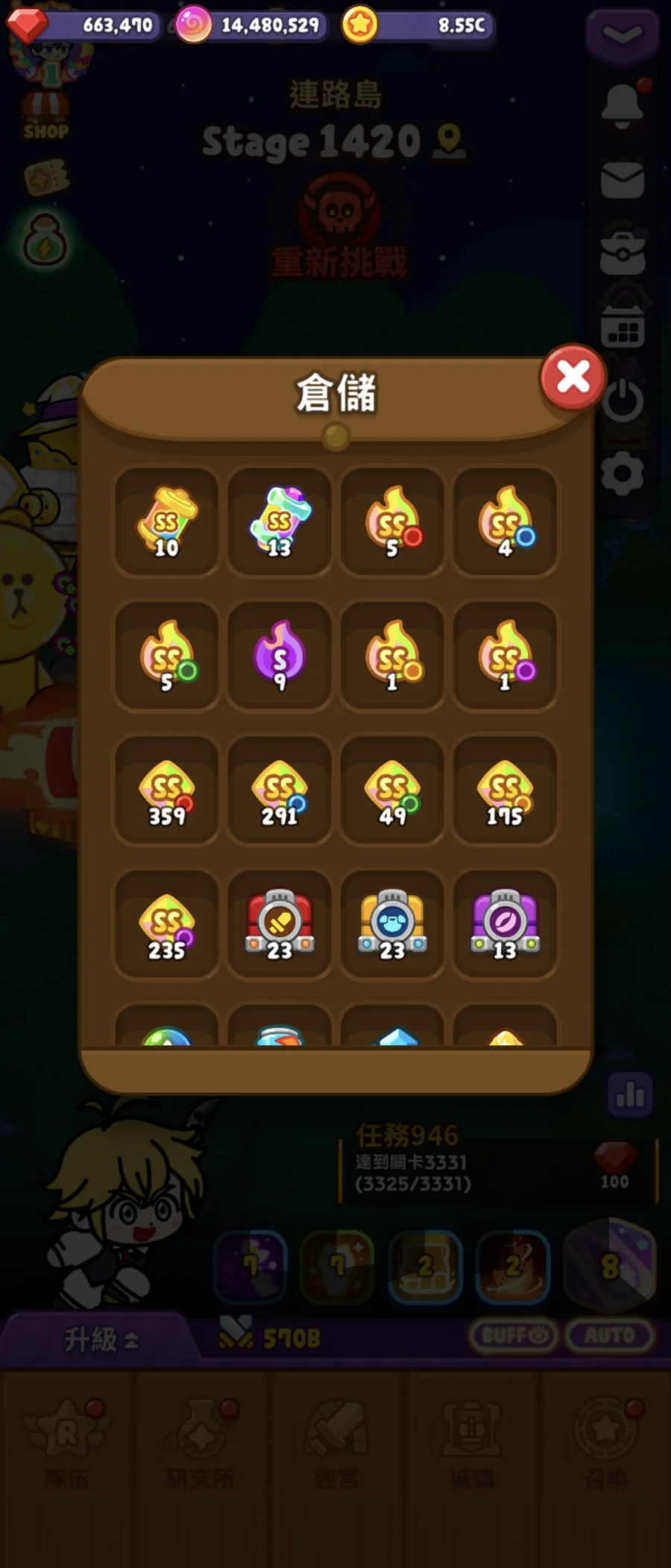Open the red sword chest with 23
Viewport: 671px width, 1568px height.
pos(280,925)
